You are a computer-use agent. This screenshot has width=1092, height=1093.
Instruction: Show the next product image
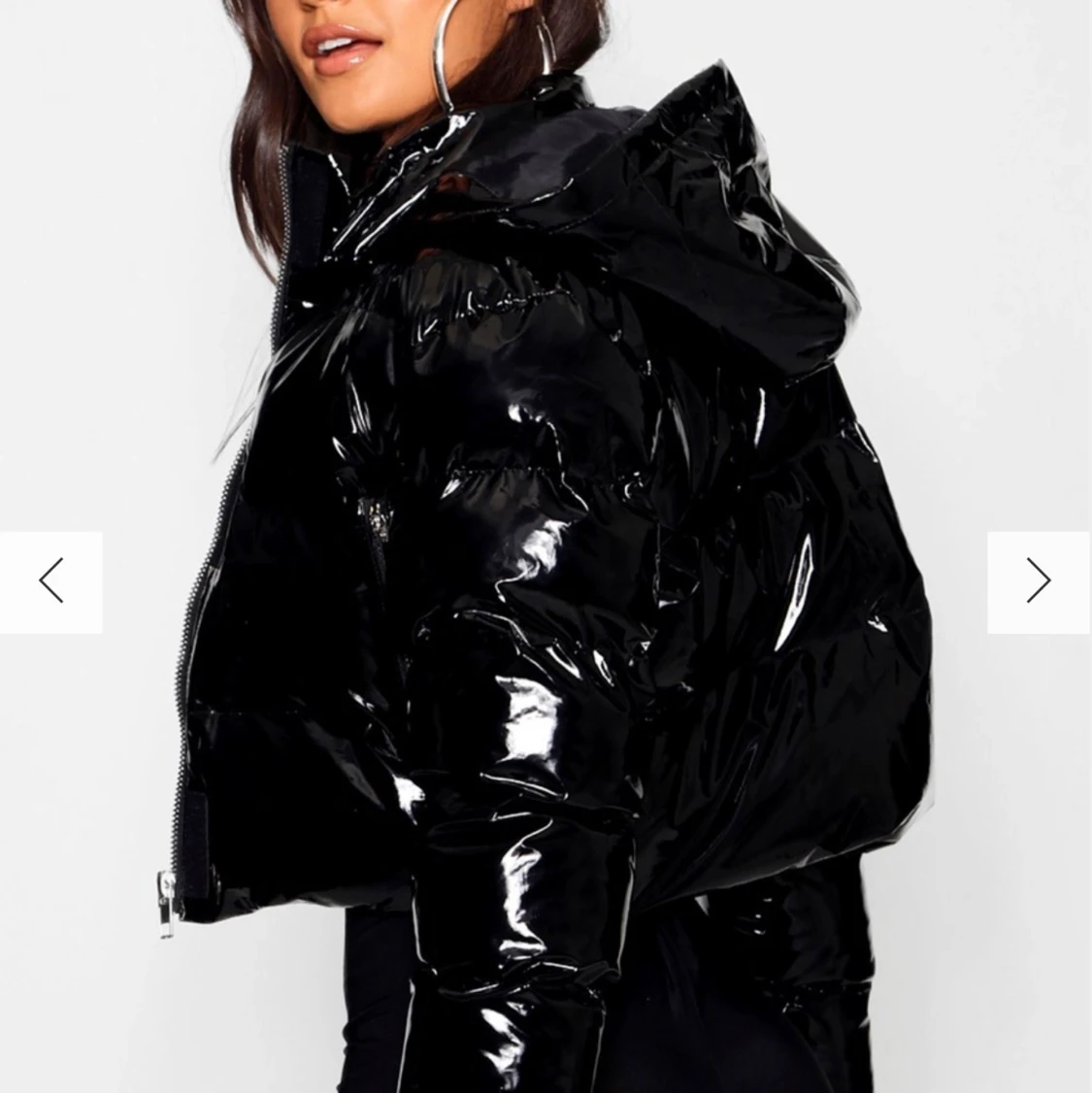point(1039,581)
